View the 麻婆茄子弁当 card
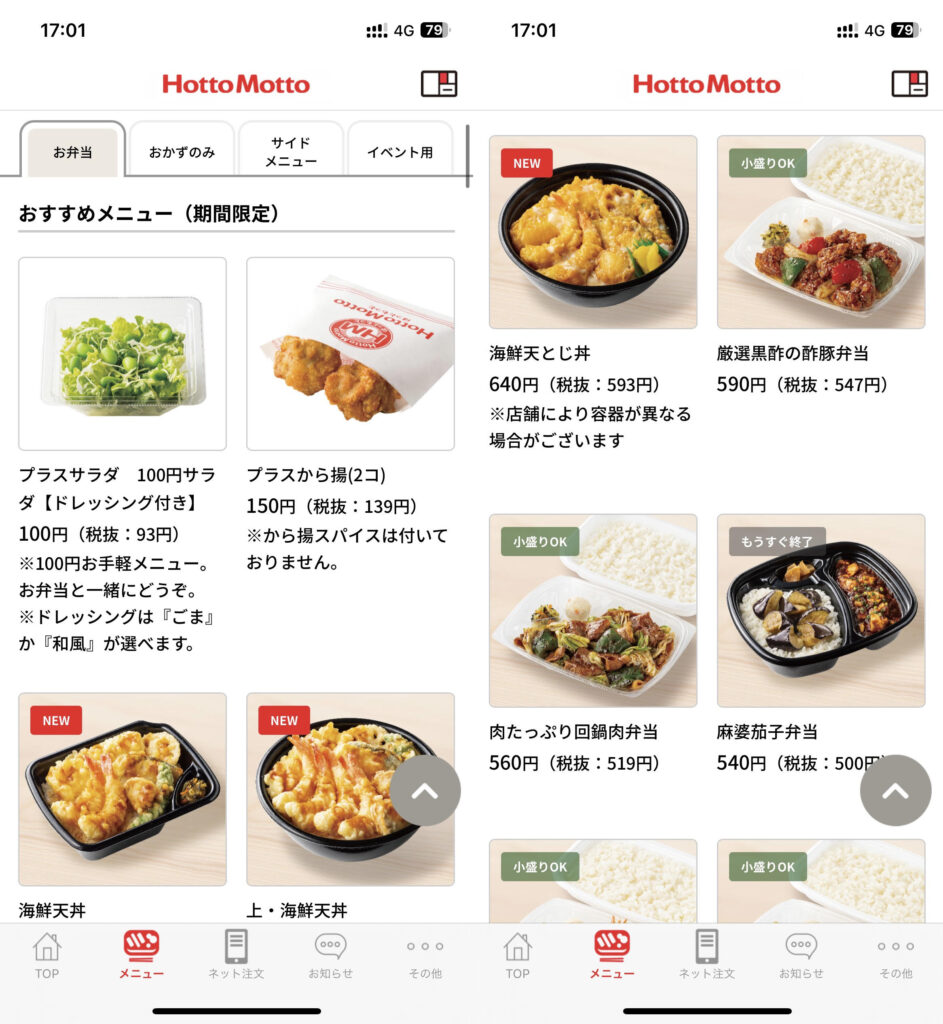Viewport: 943px width, 1024px height. click(821, 610)
